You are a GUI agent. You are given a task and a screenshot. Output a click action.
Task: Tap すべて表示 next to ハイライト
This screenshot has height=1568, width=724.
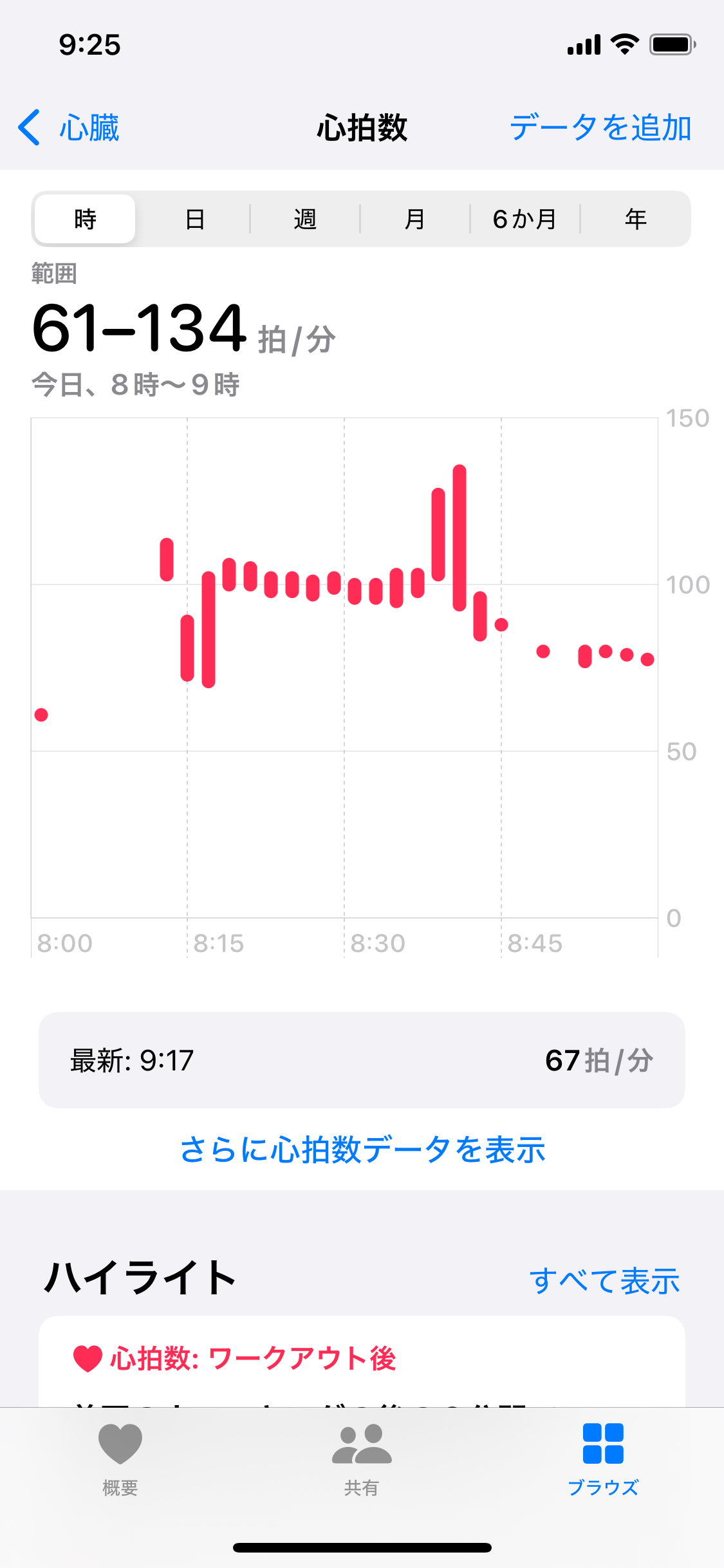click(x=604, y=1280)
